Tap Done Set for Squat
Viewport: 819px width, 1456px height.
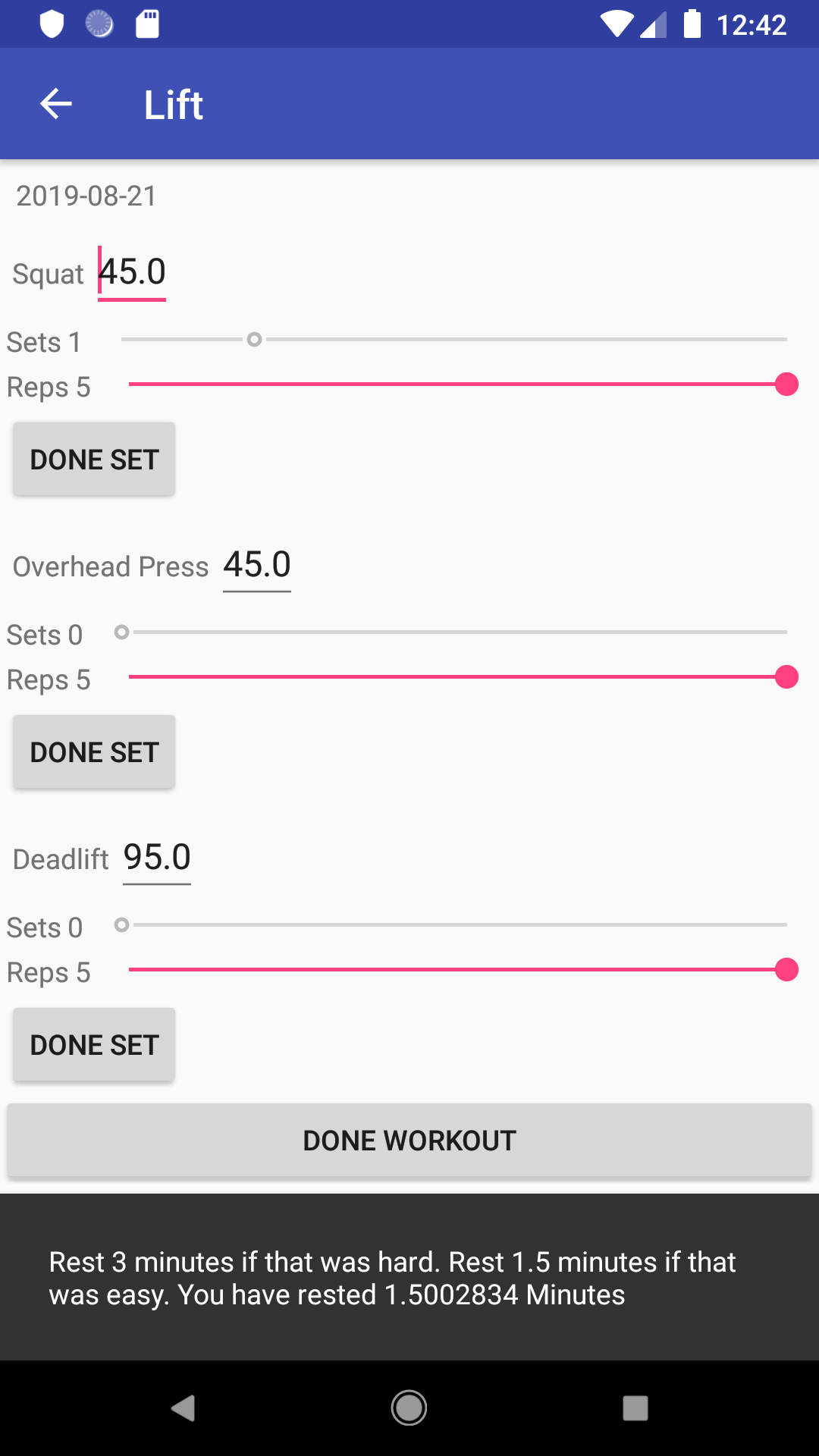tap(94, 460)
